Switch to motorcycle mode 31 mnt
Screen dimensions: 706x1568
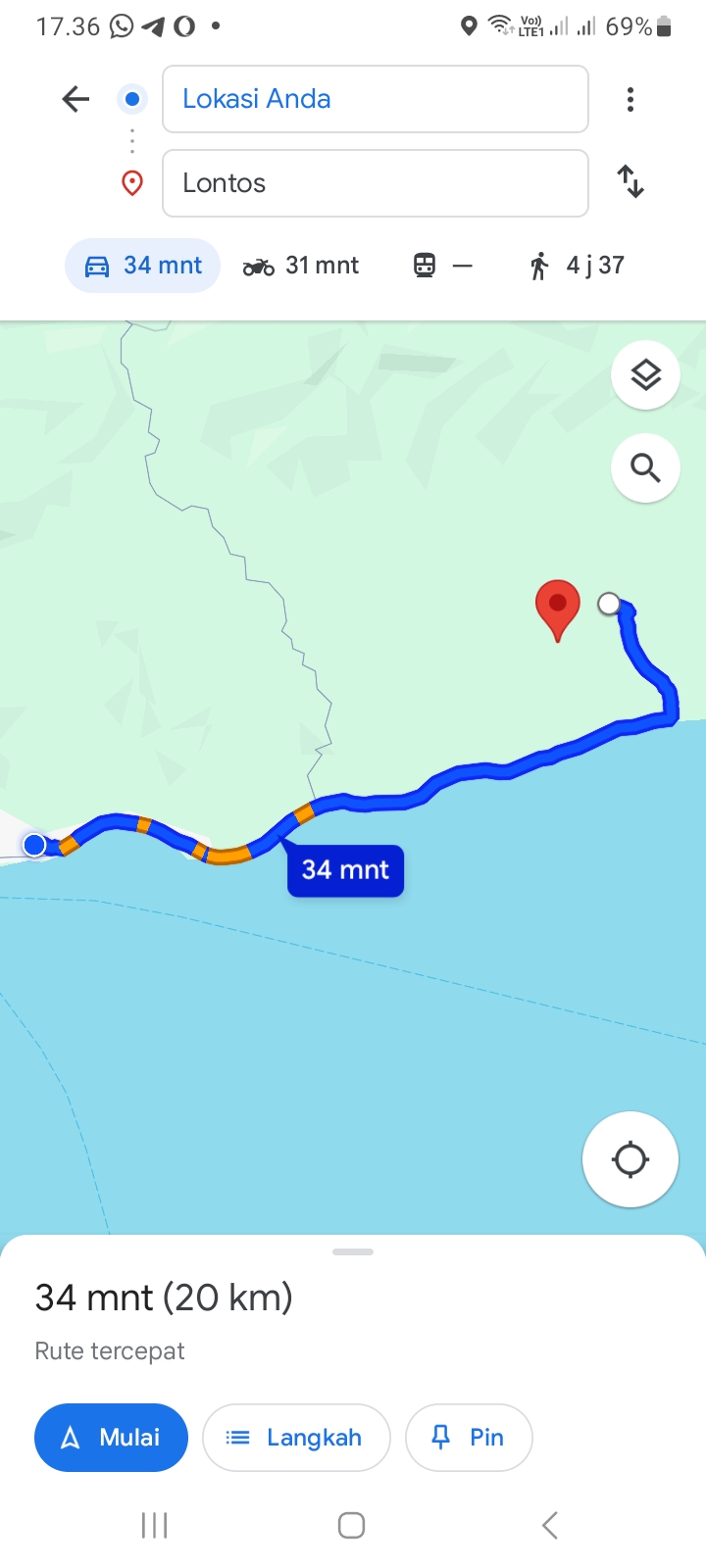pos(301,266)
